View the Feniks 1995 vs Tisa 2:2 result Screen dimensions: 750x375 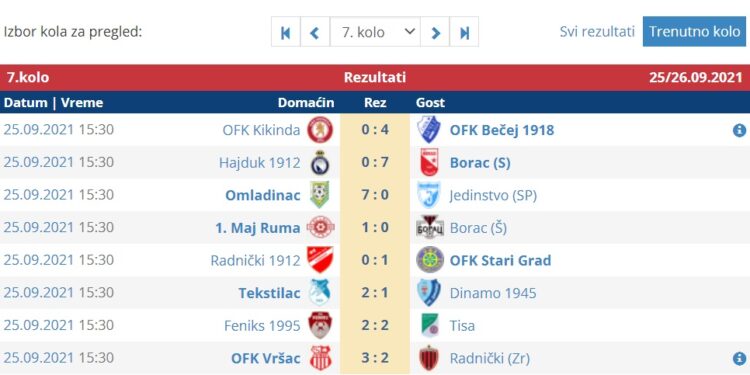click(375, 325)
